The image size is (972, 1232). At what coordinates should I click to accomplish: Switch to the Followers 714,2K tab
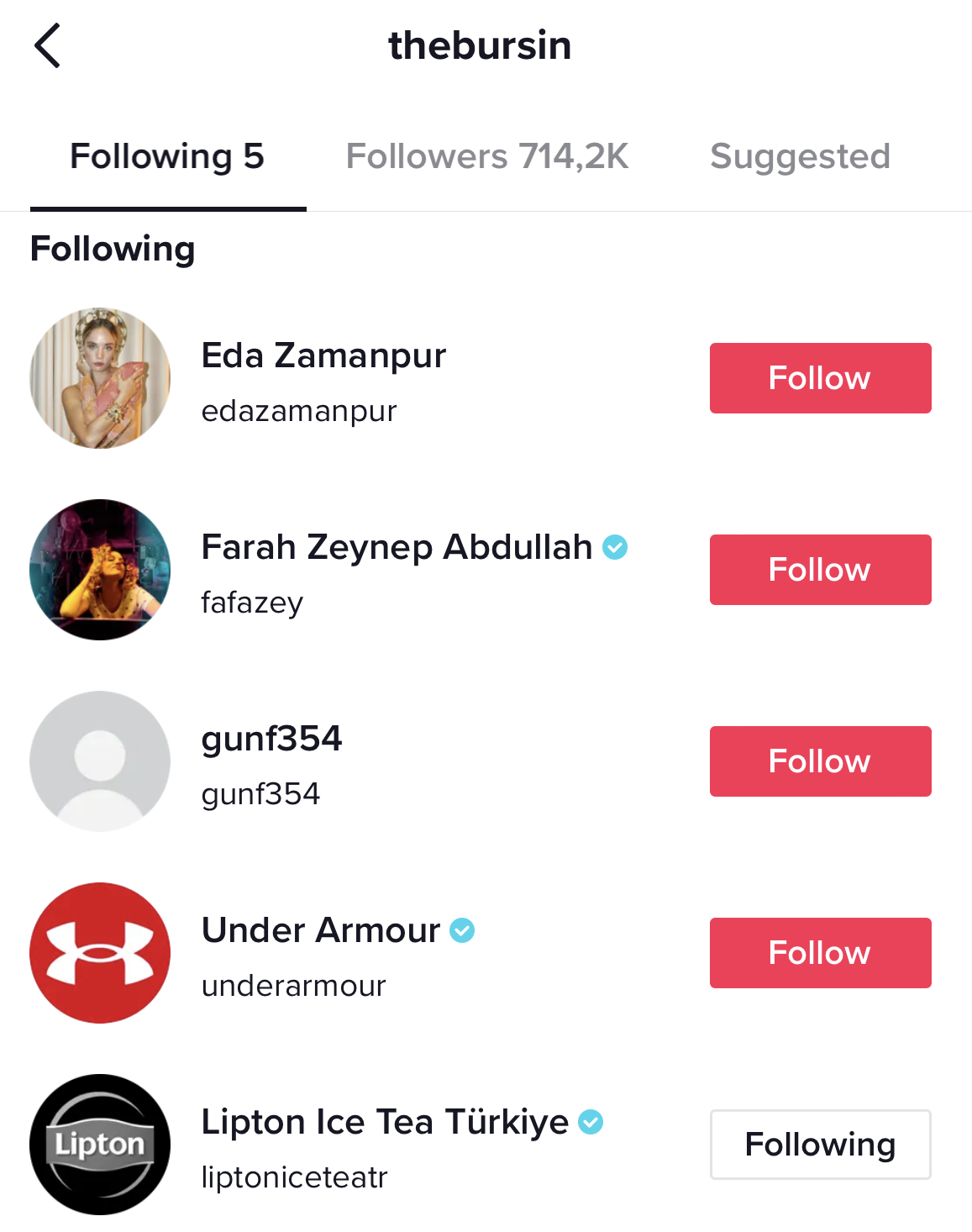point(486,156)
